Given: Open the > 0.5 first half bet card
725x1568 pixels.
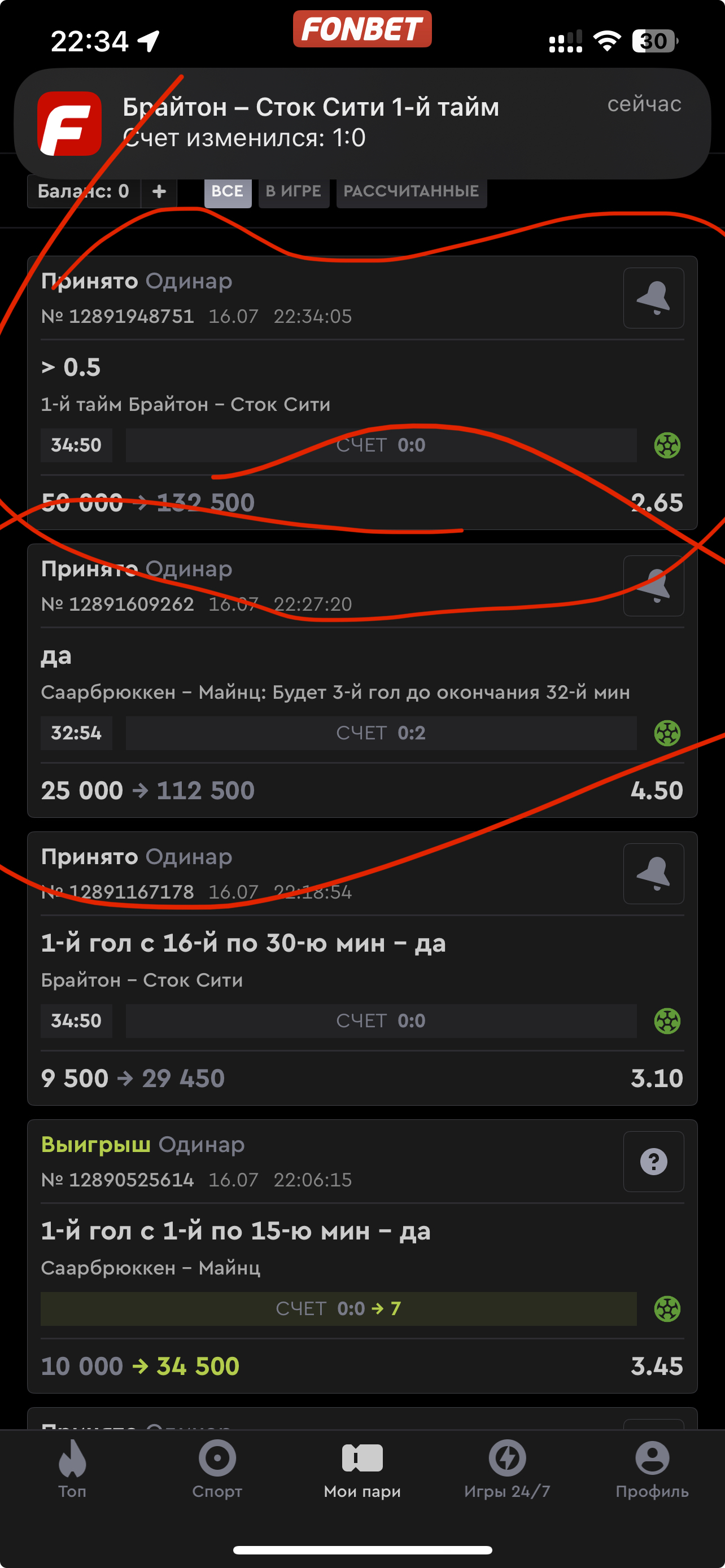Looking at the screenshot, I should (x=362, y=393).
